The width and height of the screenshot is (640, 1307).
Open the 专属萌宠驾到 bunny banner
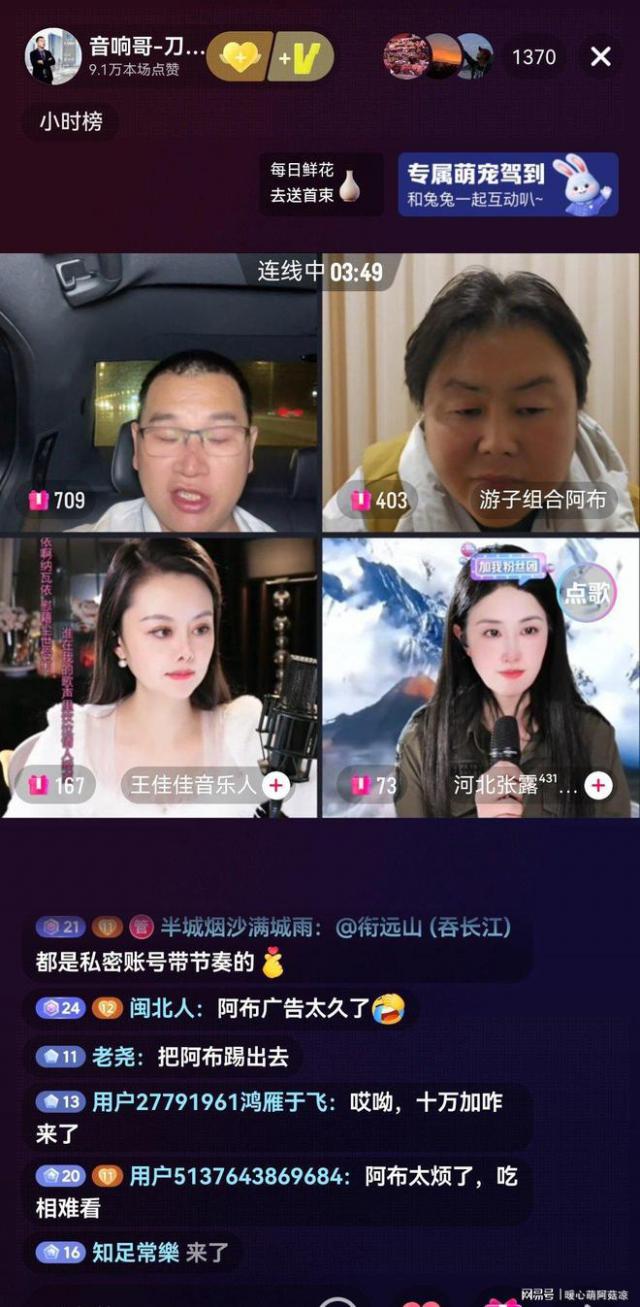508,184
